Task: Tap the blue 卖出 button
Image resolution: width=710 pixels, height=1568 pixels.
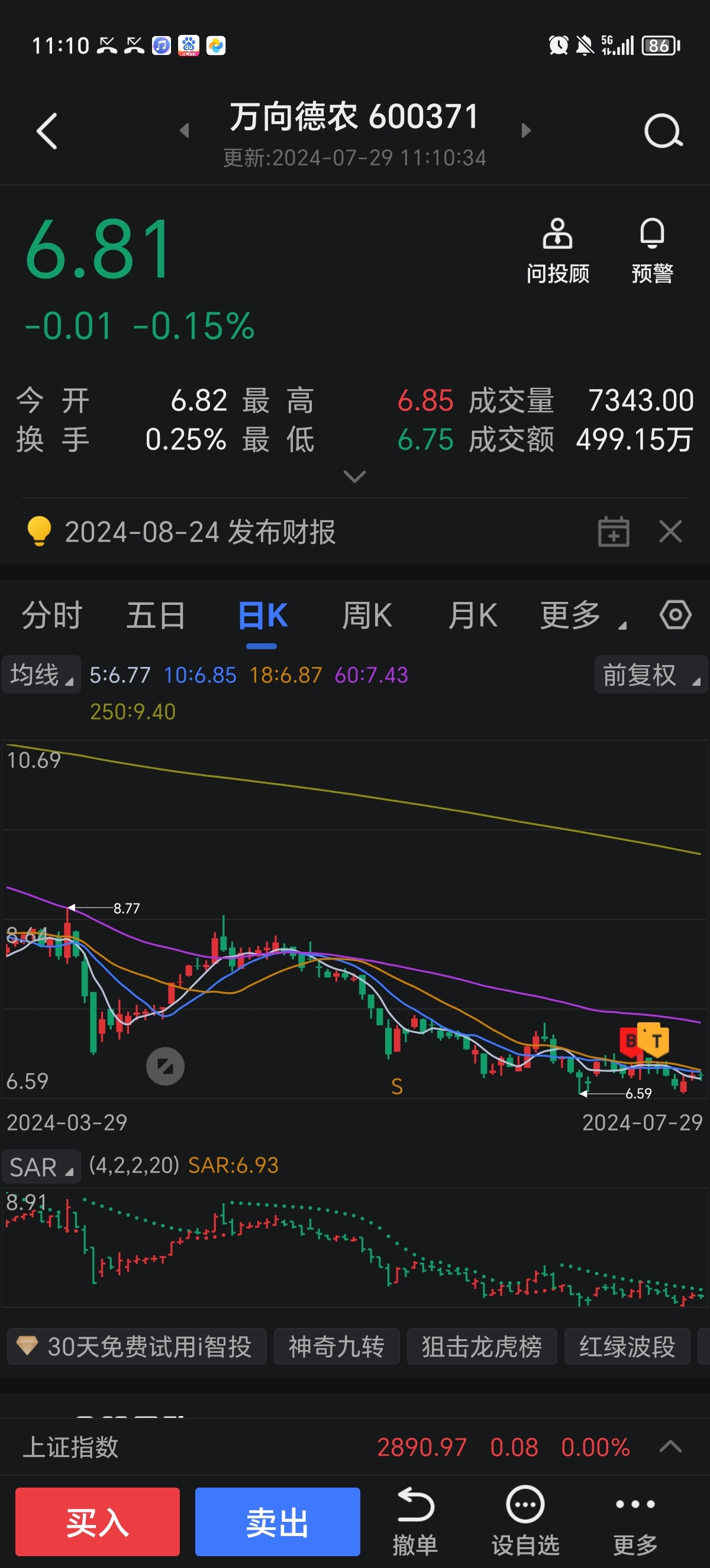Action: pyautogui.click(x=277, y=1521)
